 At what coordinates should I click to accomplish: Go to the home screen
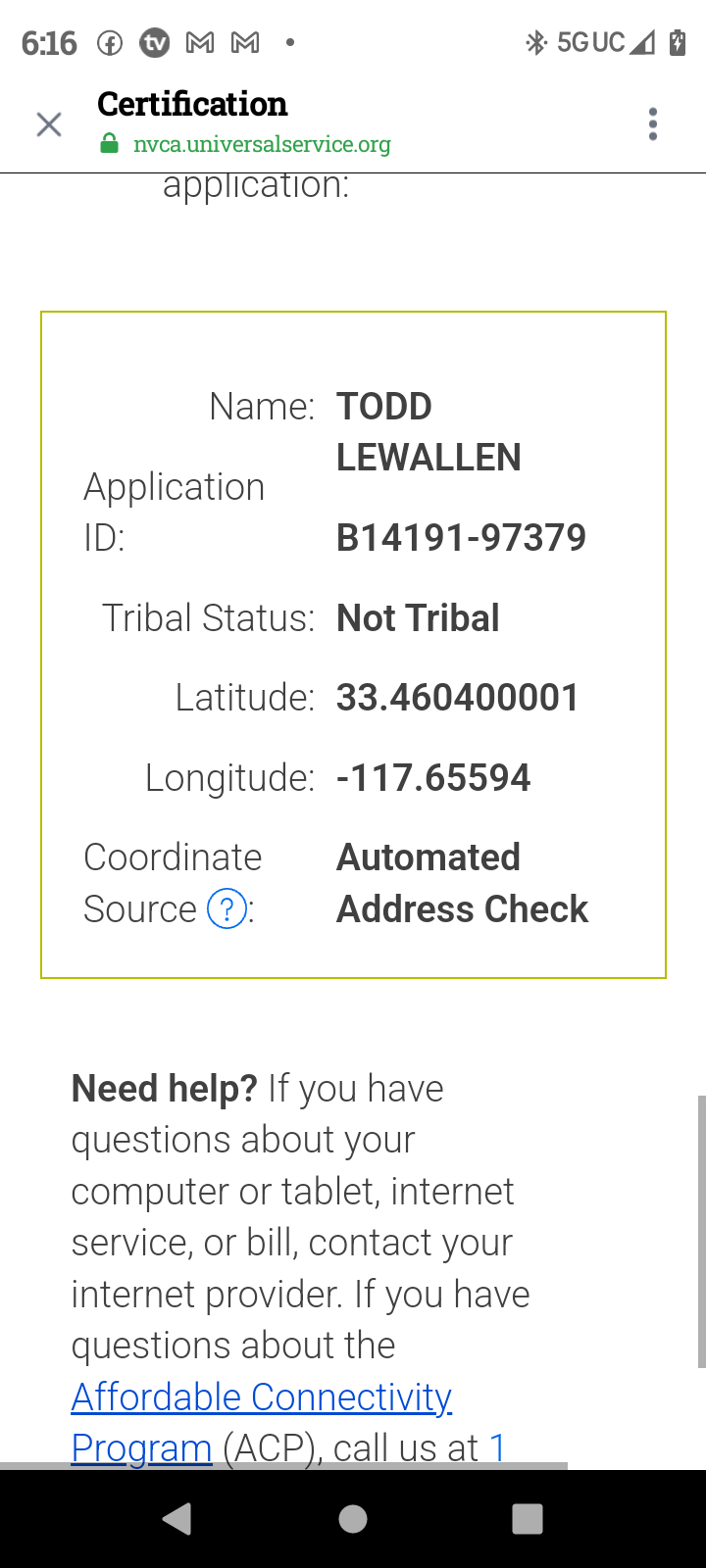tap(353, 1519)
